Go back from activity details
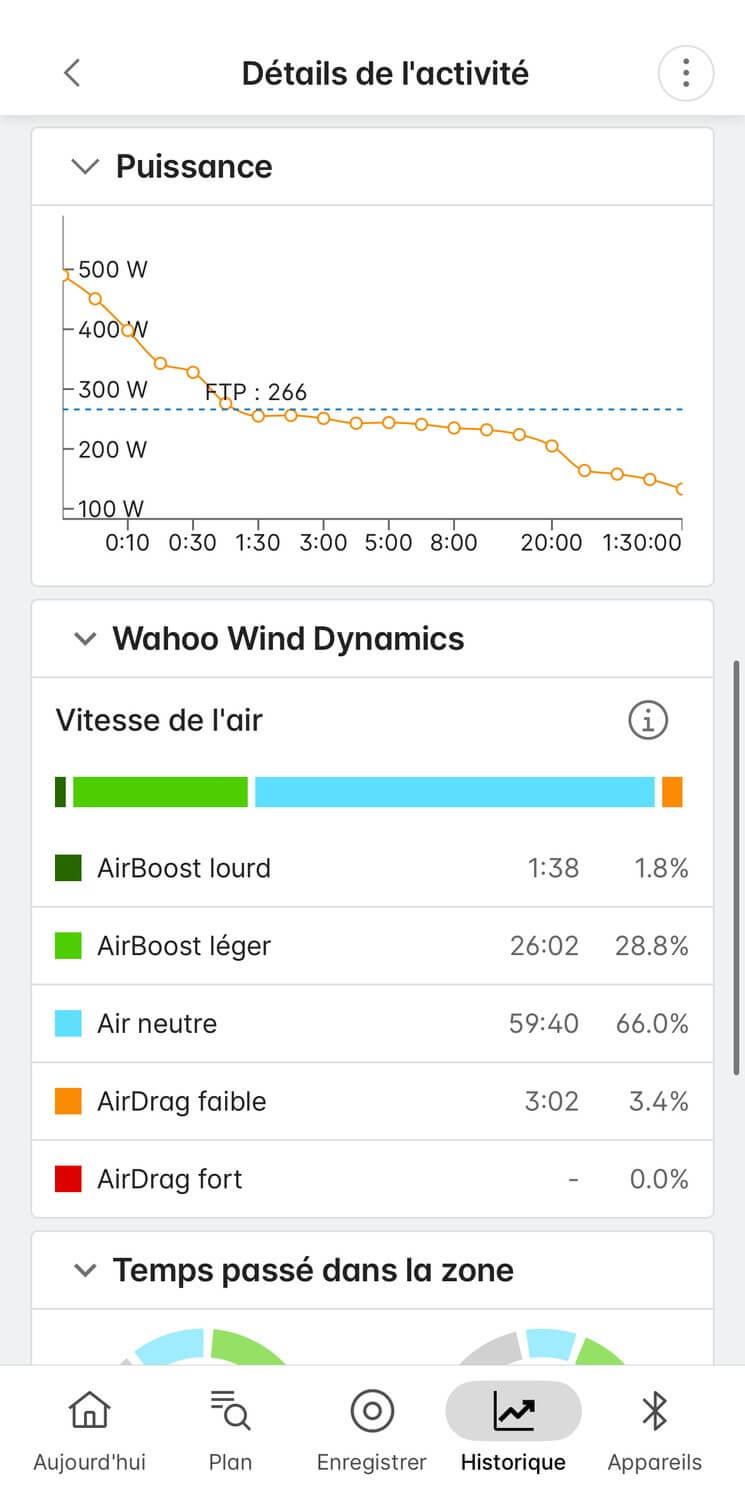The height and width of the screenshot is (1500, 745). [71, 73]
